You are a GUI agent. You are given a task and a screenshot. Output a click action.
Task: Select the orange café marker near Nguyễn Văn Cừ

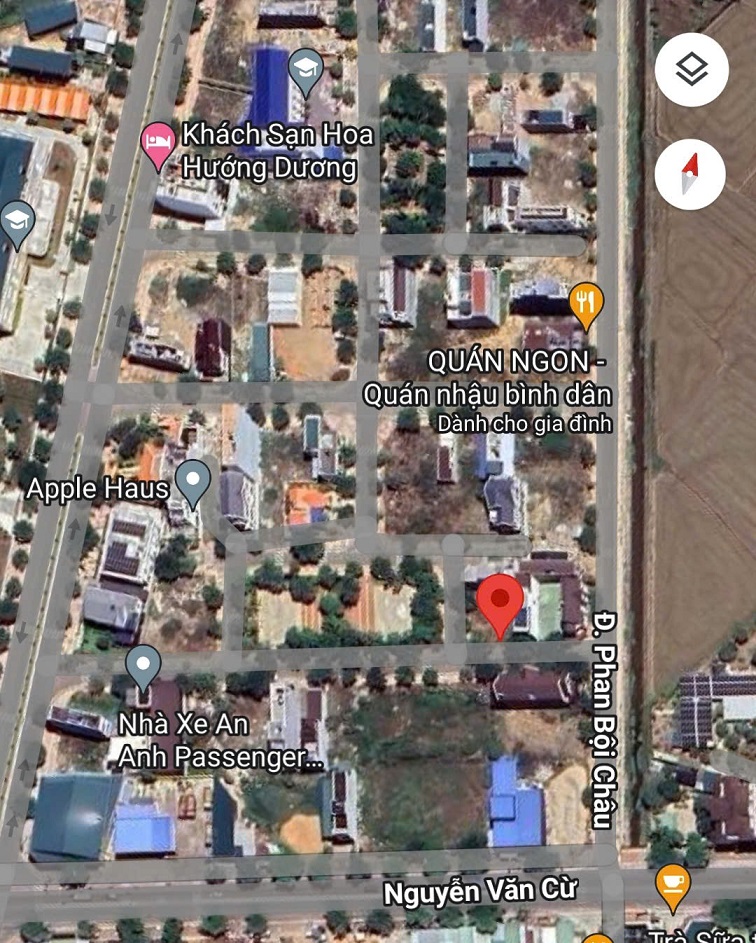click(673, 885)
